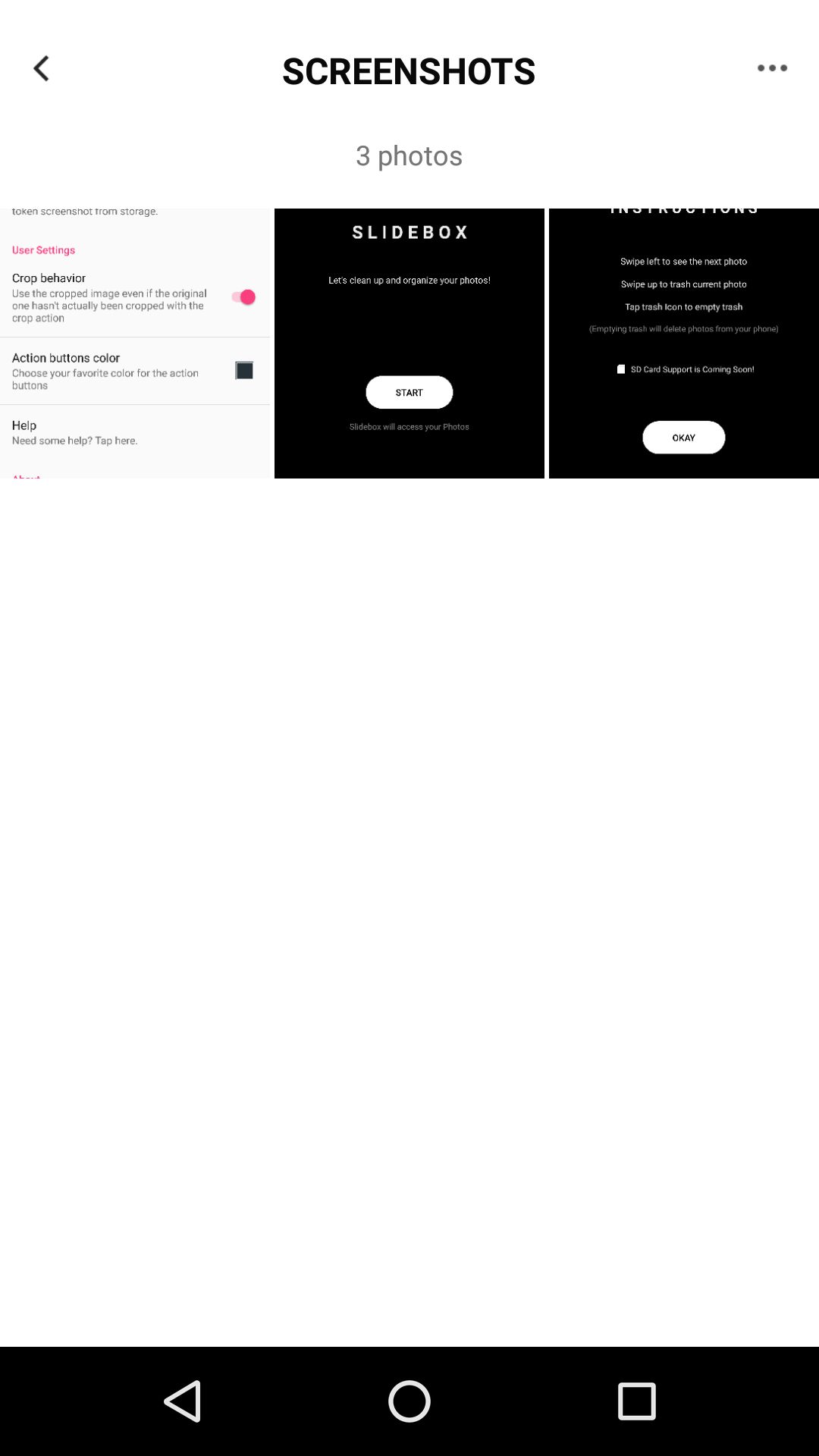
Task: Go back using the top-left arrow
Action: [x=42, y=68]
